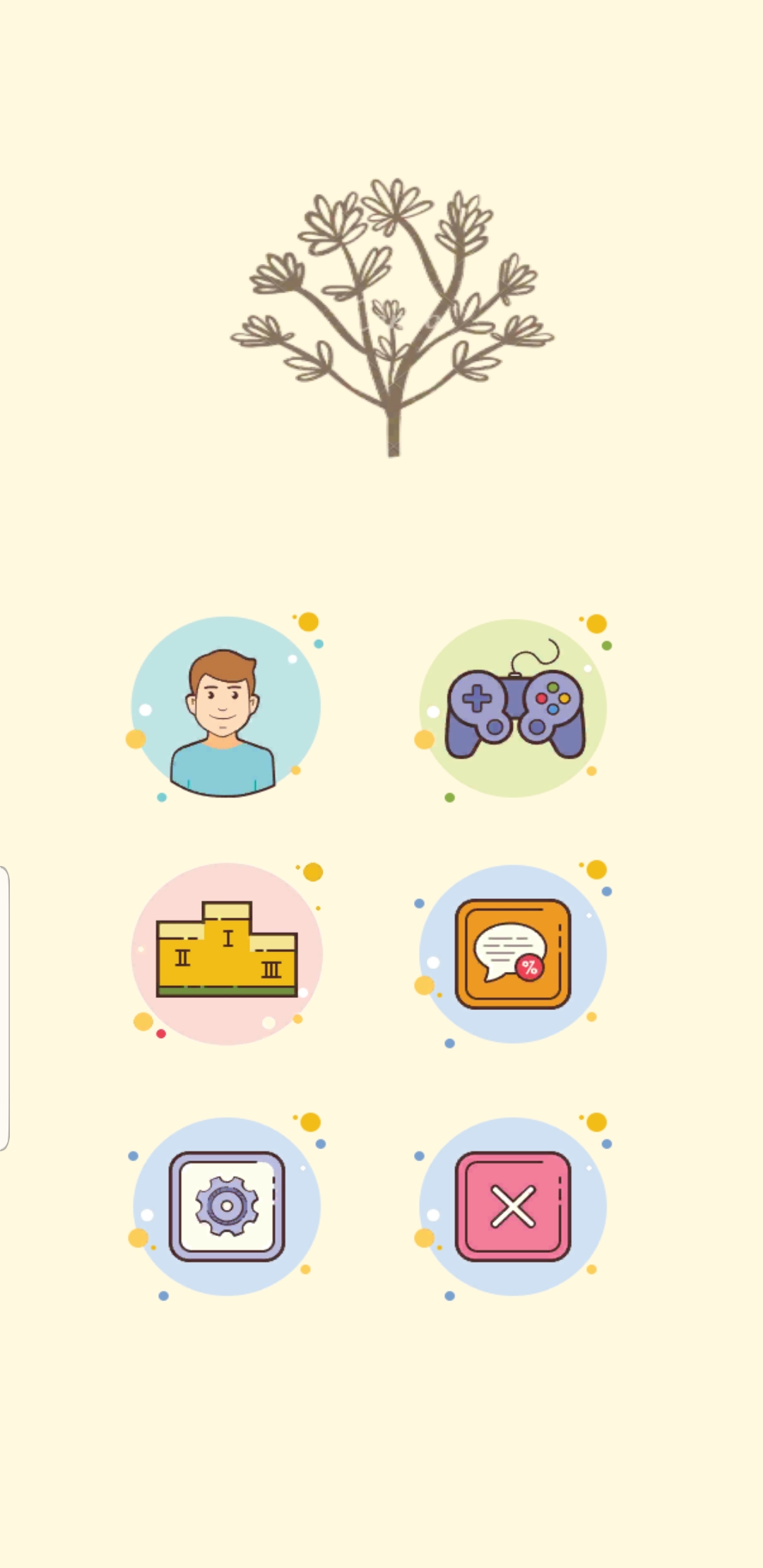The height and width of the screenshot is (1568, 763).
Task: Exit using the pink X icon
Action: pos(513,1206)
